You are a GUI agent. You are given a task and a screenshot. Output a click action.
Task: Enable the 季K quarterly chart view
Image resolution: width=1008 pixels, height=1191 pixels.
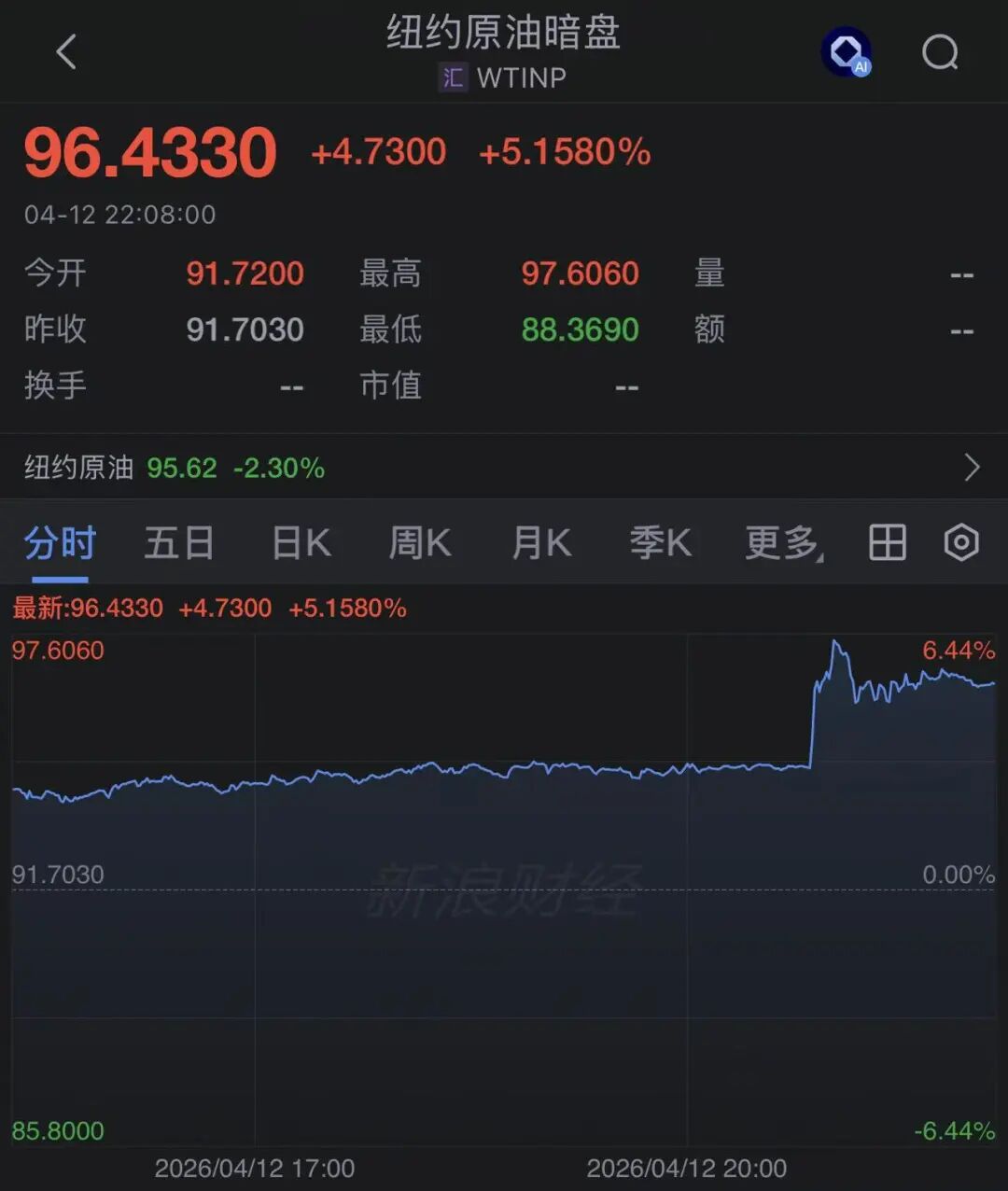coord(660,542)
